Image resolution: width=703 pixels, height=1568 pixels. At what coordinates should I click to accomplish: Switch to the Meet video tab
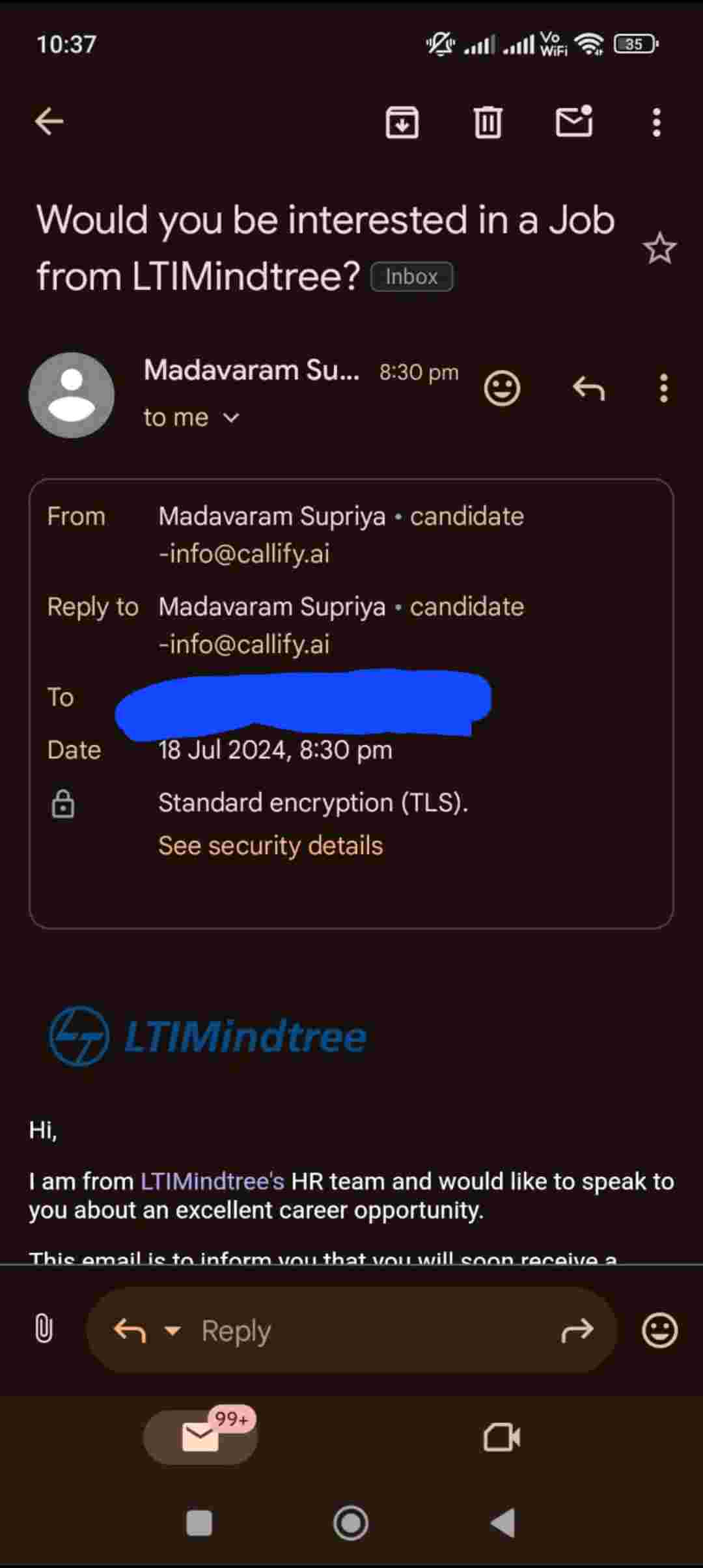click(x=501, y=1437)
